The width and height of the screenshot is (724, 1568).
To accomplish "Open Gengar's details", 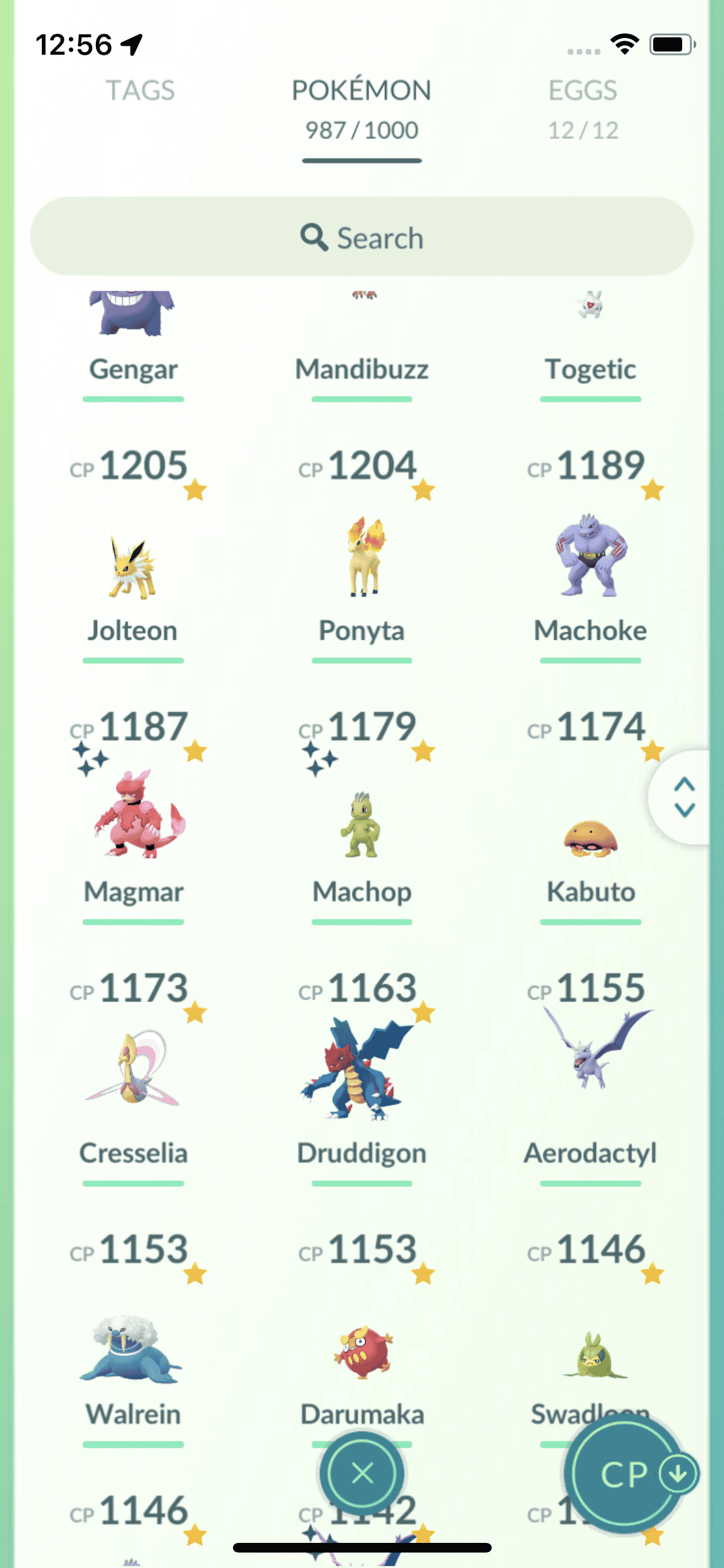I will (x=133, y=335).
